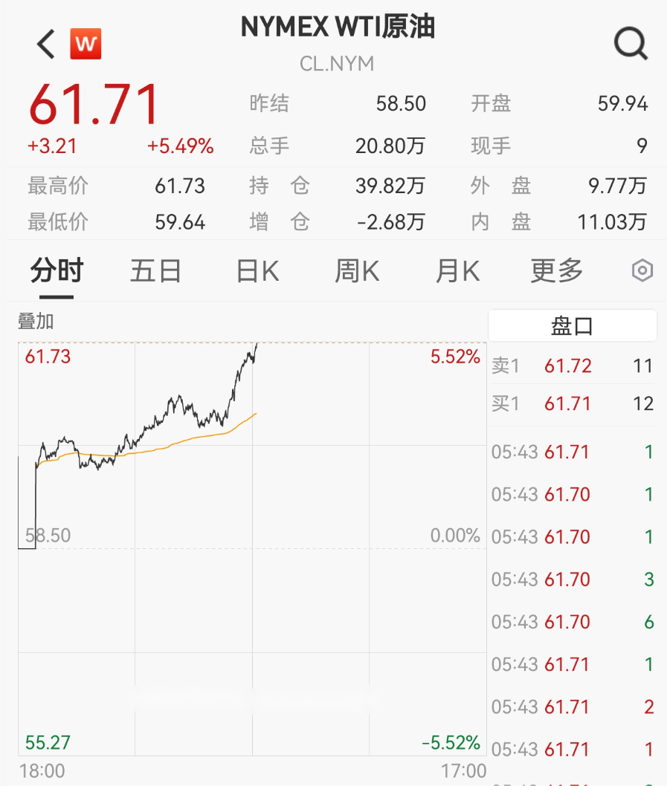Image resolution: width=667 pixels, height=786 pixels.
Task: Go back using the arrow icon
Action: click(45, 44)
